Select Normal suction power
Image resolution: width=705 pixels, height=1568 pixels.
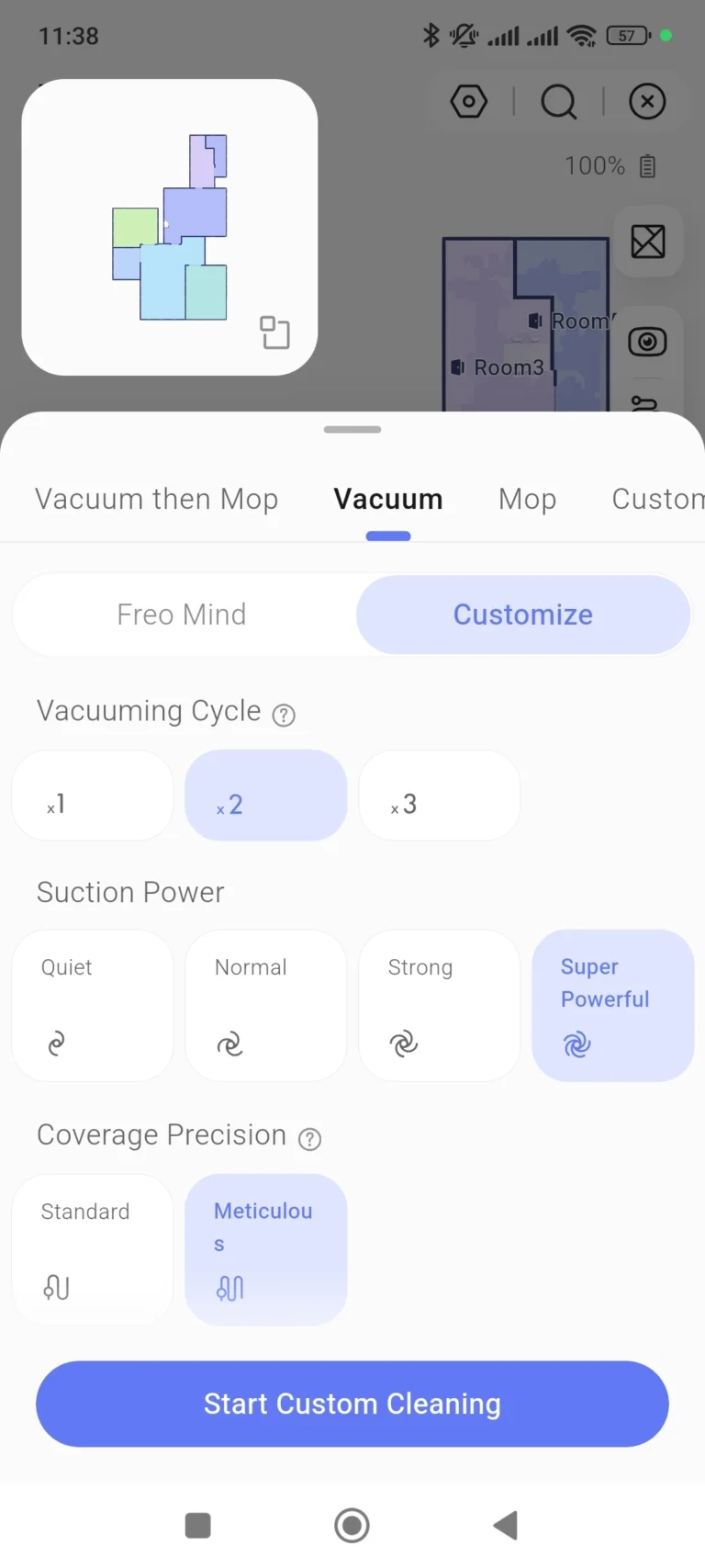tap(266, 1006)
